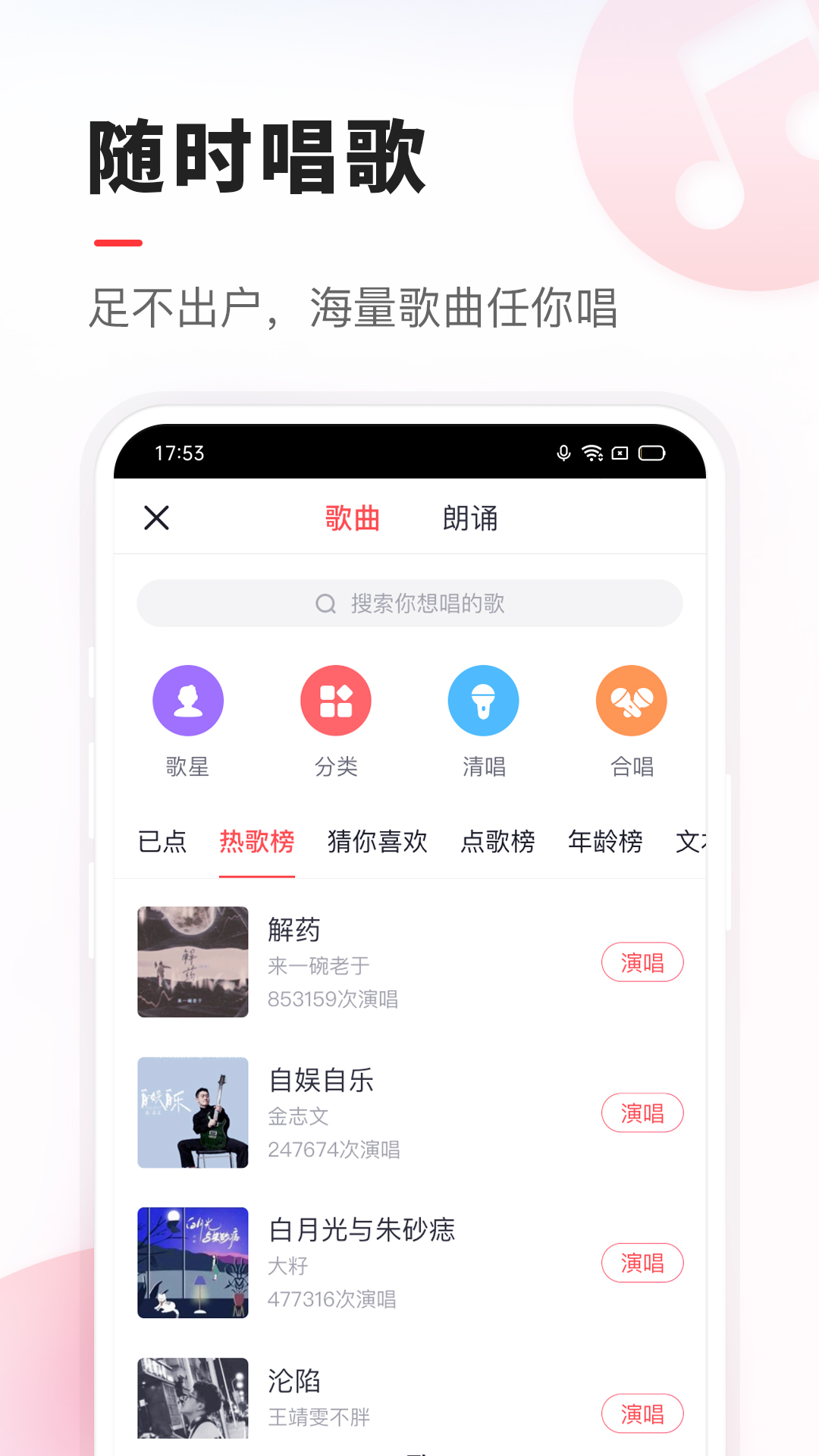The width and height of the screenshot is (819, 1456).
Task: Click 演唱 next to 自娱自乐
Action: (x=642, y=1112)
